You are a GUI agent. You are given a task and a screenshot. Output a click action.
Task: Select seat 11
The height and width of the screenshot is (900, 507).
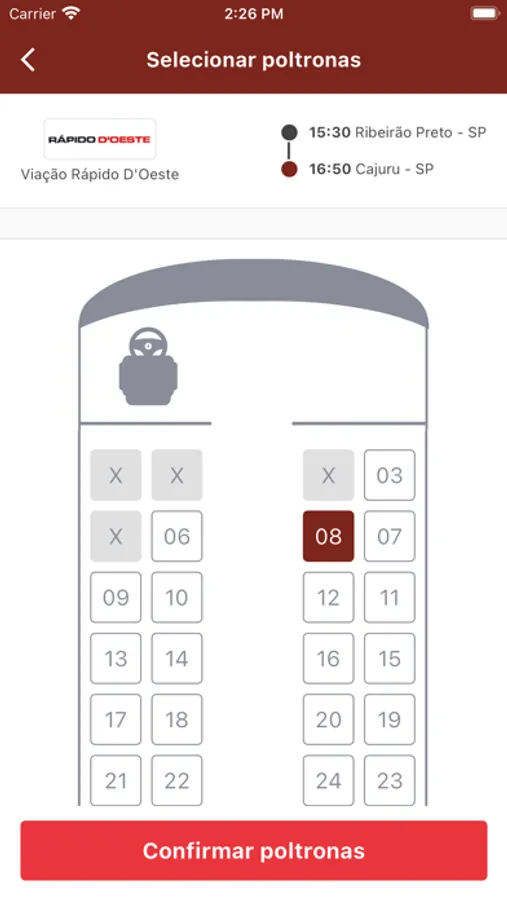pos(389,598)
